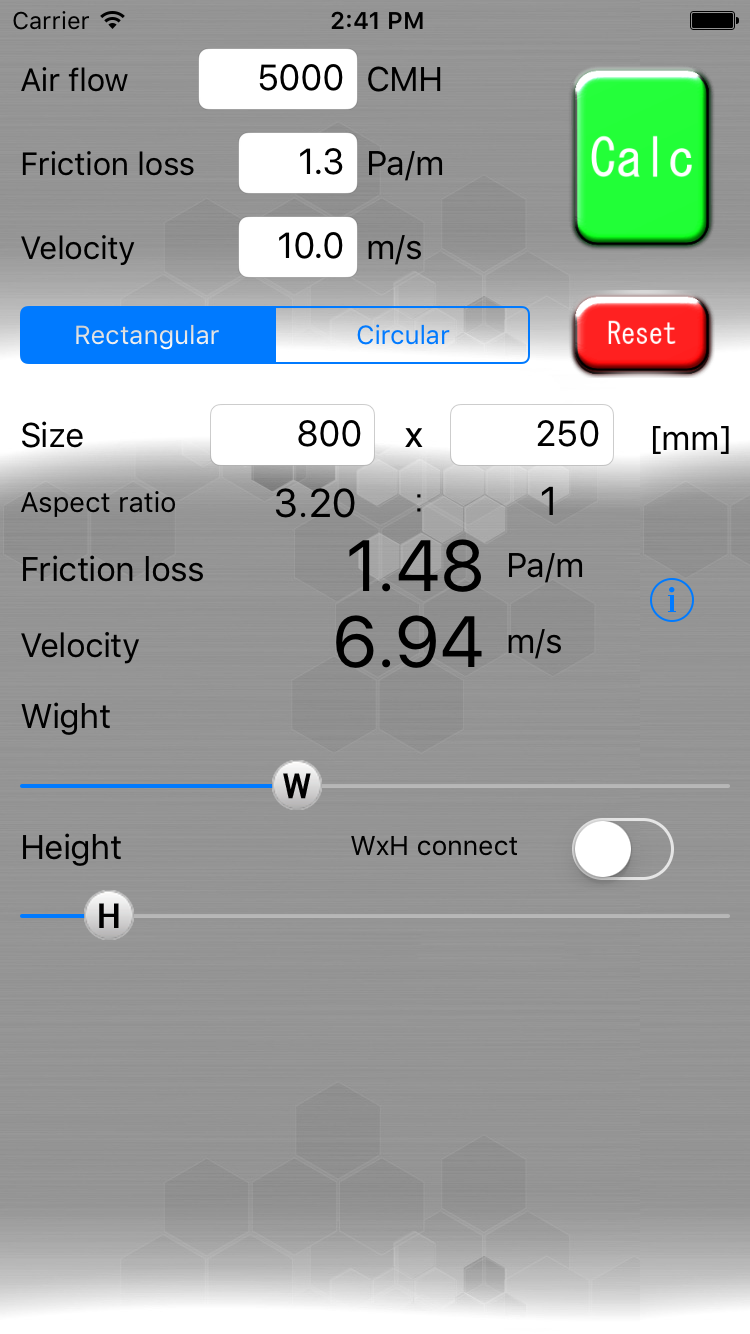This screenshot has width=750, height=1334.
Task: Edit the size width field showing 800
Action: (292, 435)
